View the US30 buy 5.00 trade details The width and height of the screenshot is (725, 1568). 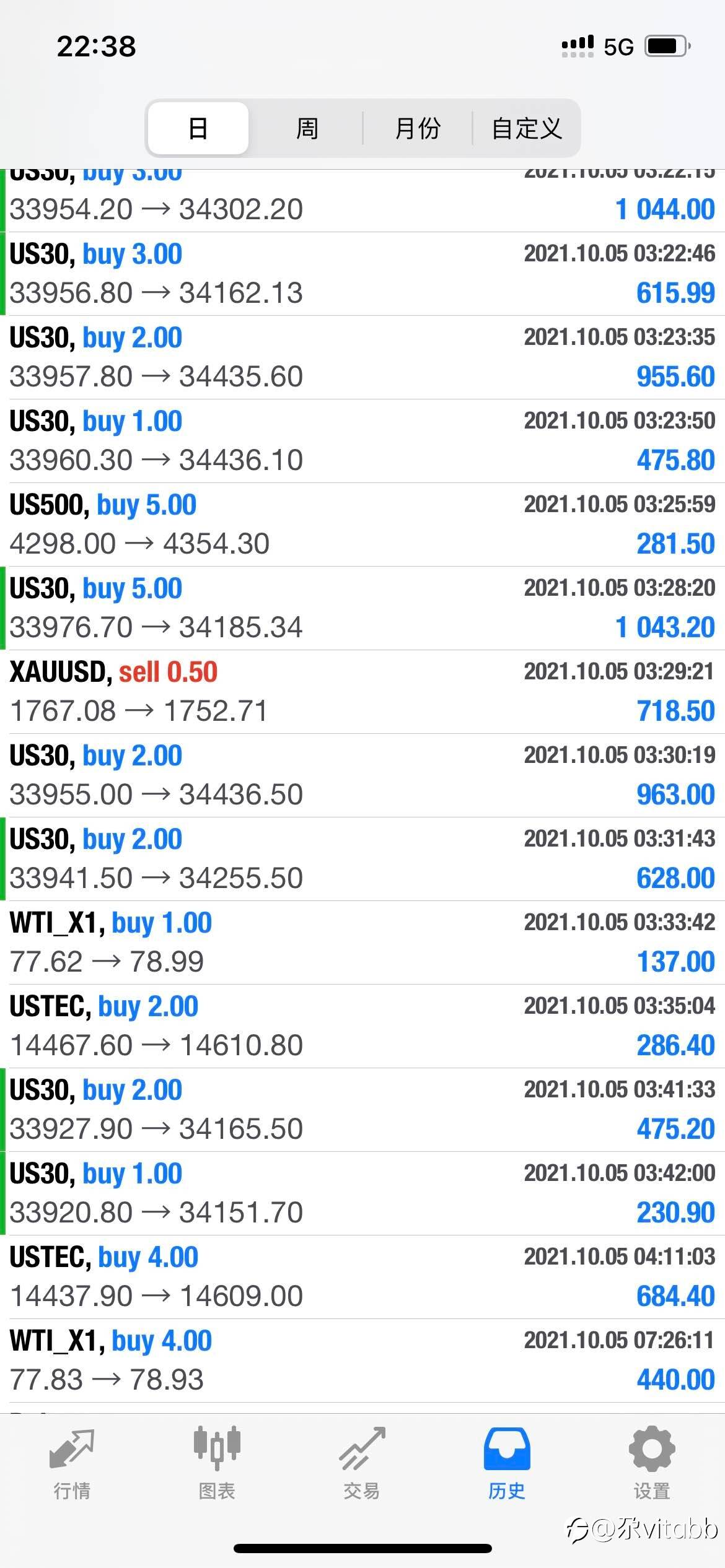(362, 608)
